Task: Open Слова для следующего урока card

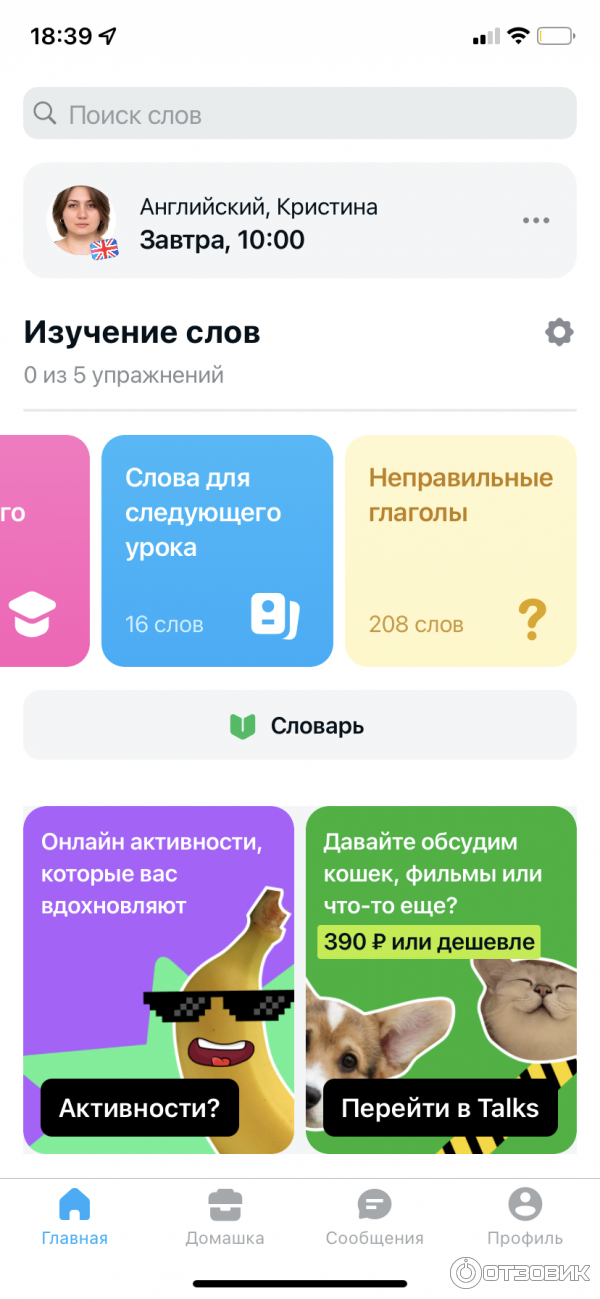Action: pos(217,550)
